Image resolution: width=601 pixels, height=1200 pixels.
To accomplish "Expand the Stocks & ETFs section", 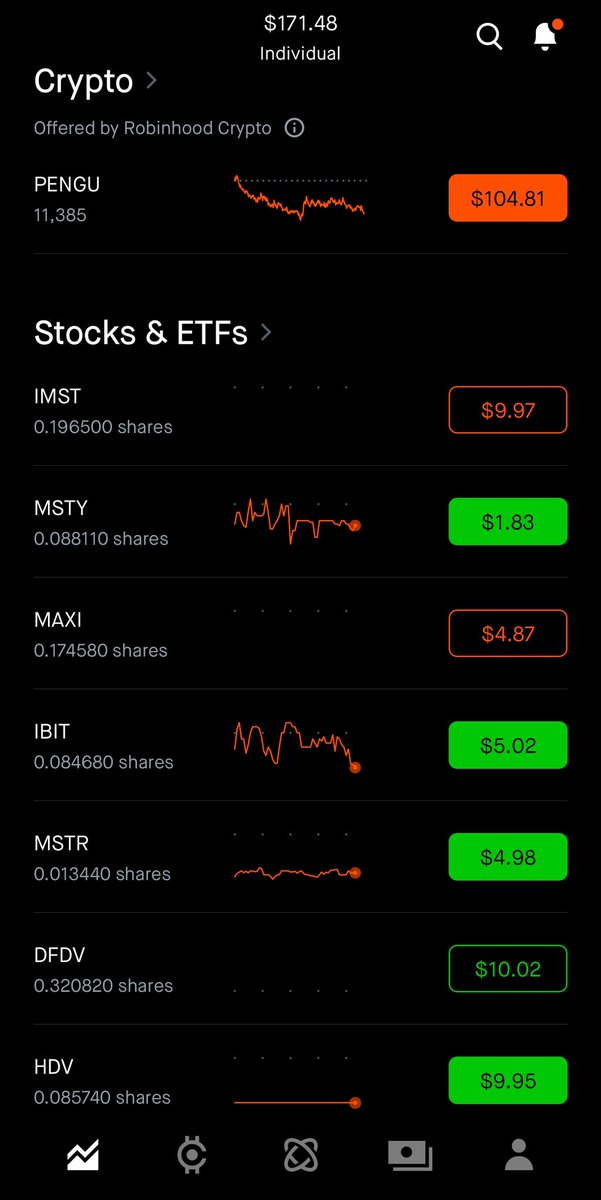I will (153, 332).
